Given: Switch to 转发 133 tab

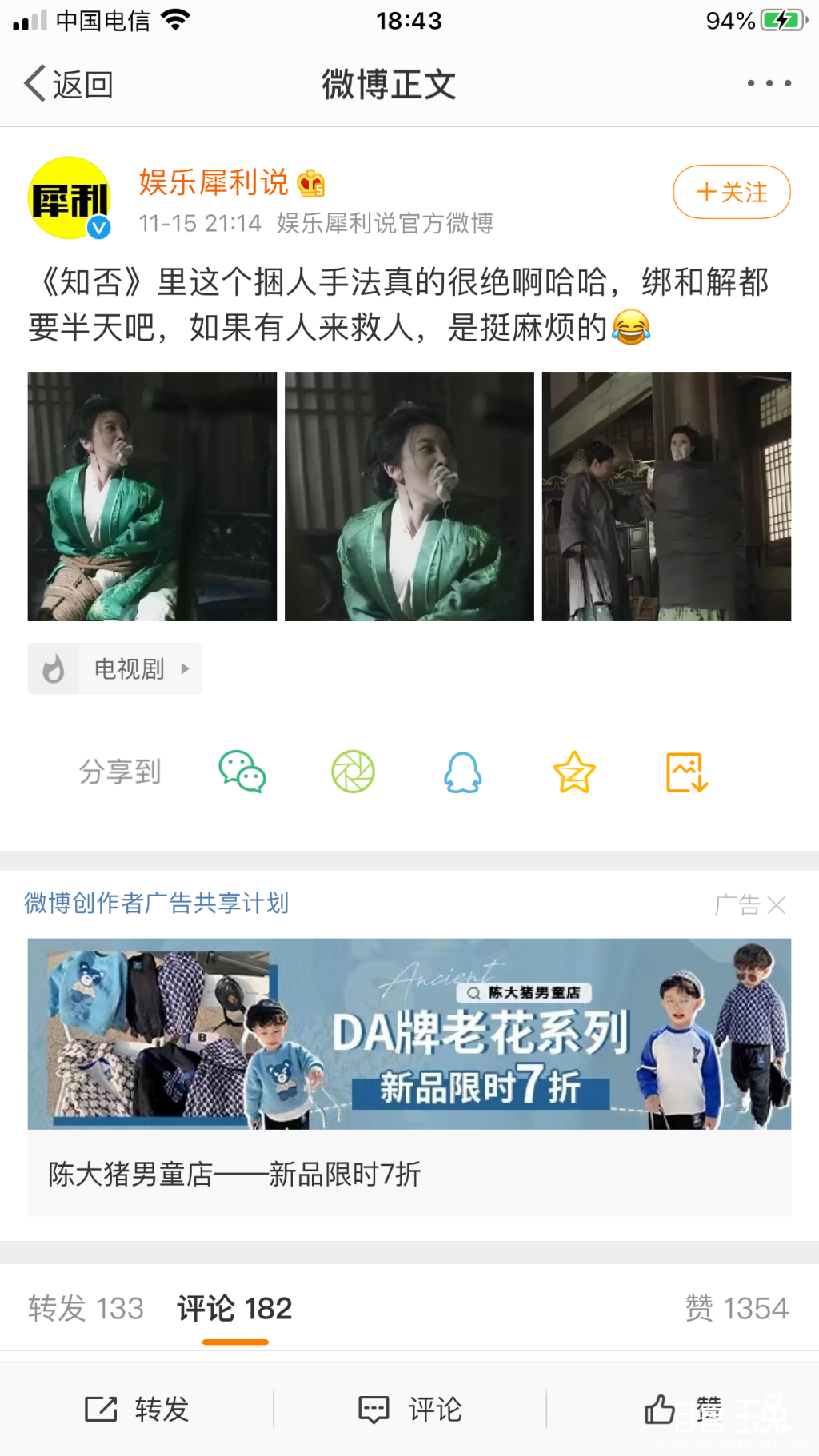Looking at the screenshot, I should pos(86,1308).
